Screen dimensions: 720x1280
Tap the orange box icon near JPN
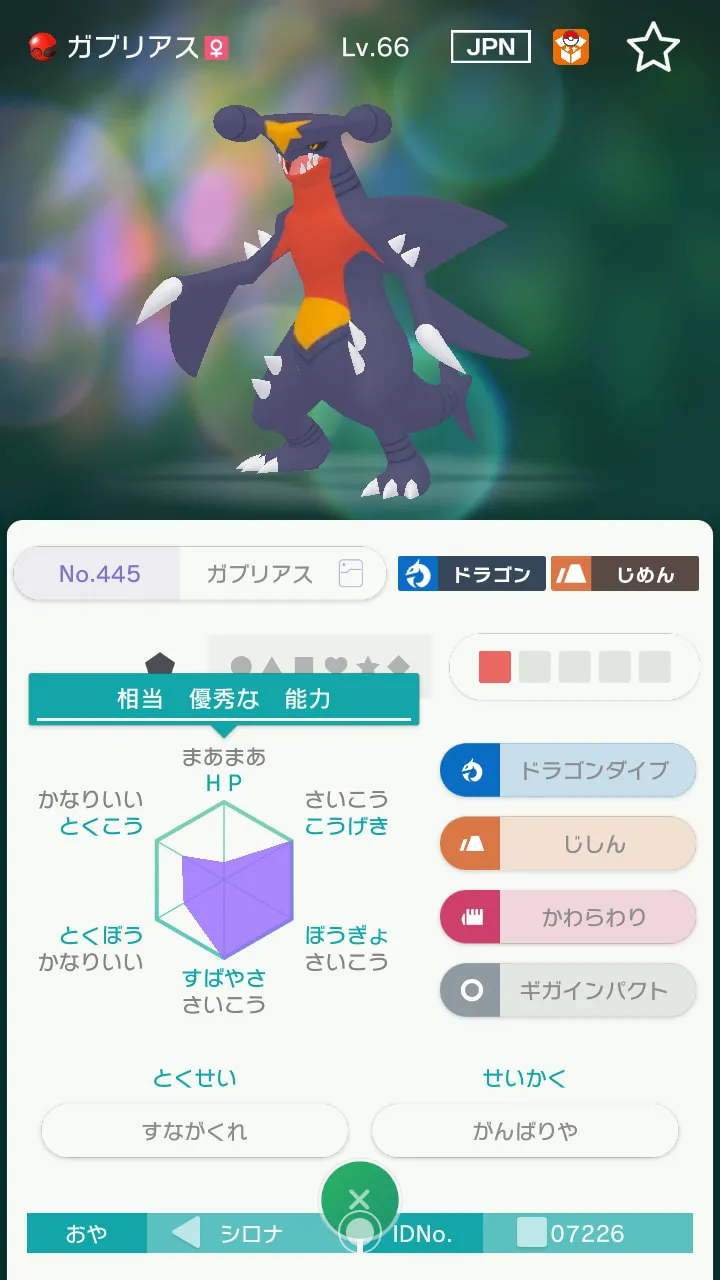[571, 47]
